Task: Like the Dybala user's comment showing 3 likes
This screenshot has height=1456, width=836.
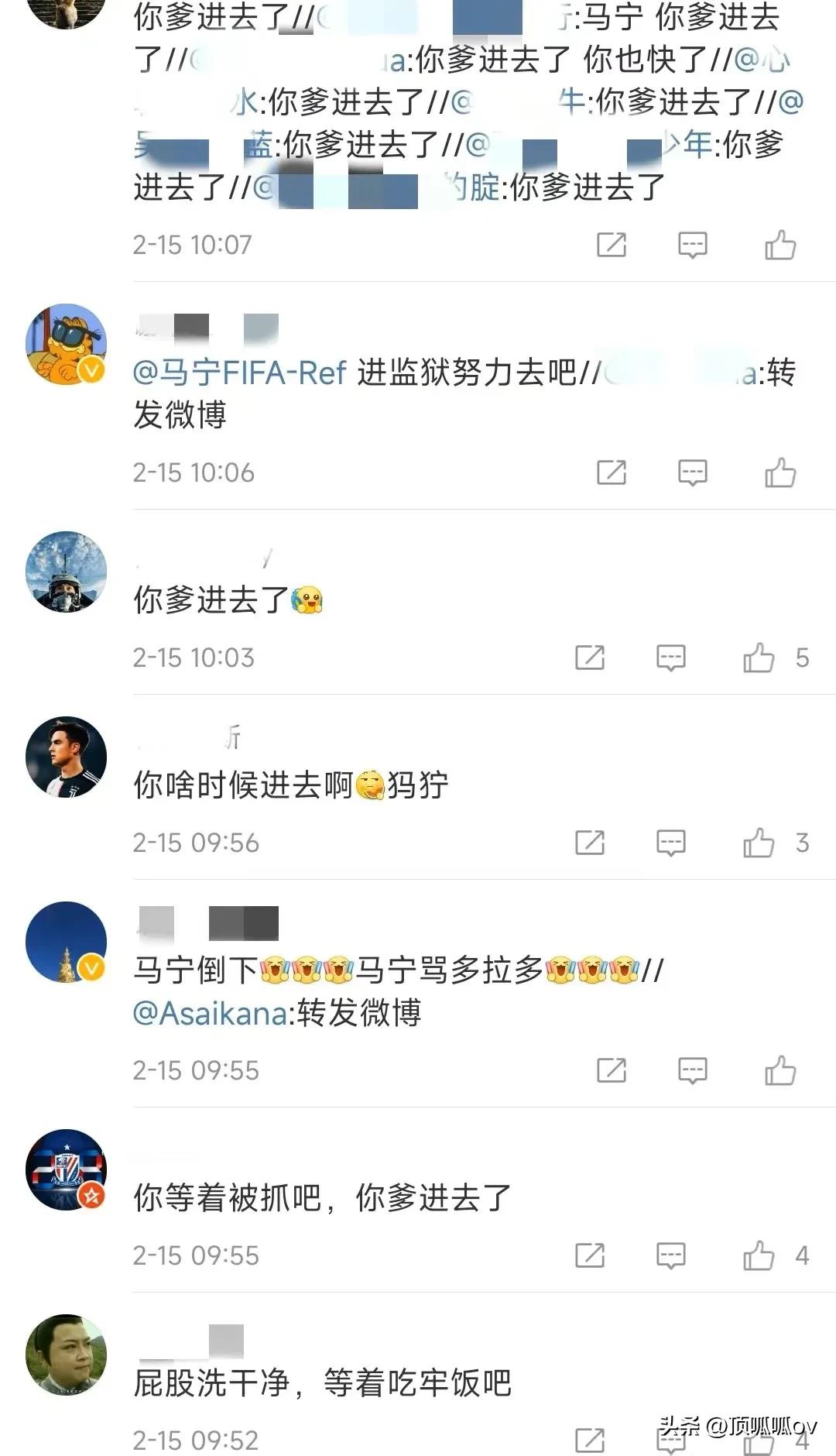Action: click(760, 843)
